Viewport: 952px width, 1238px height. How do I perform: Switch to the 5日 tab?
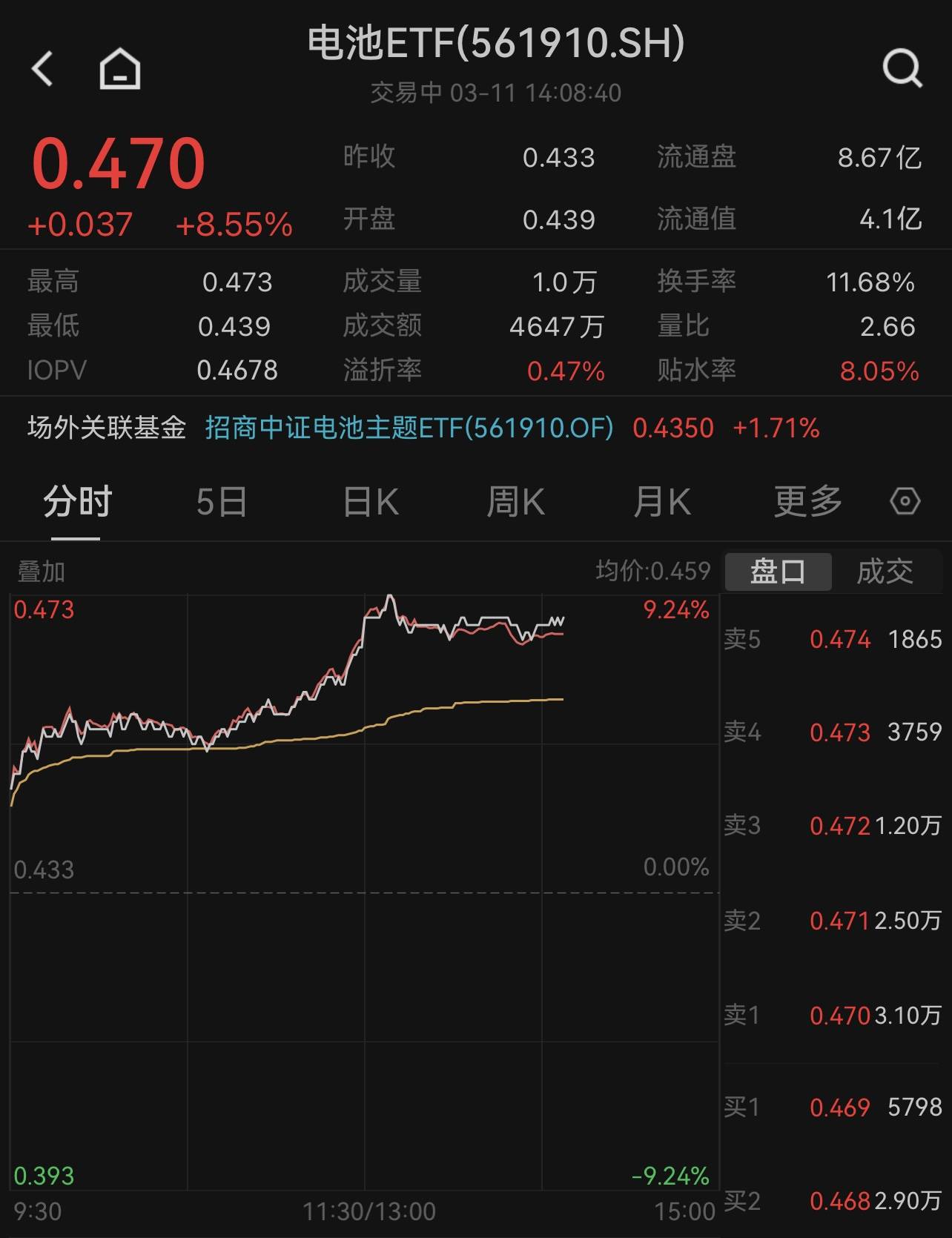point(221,501)
